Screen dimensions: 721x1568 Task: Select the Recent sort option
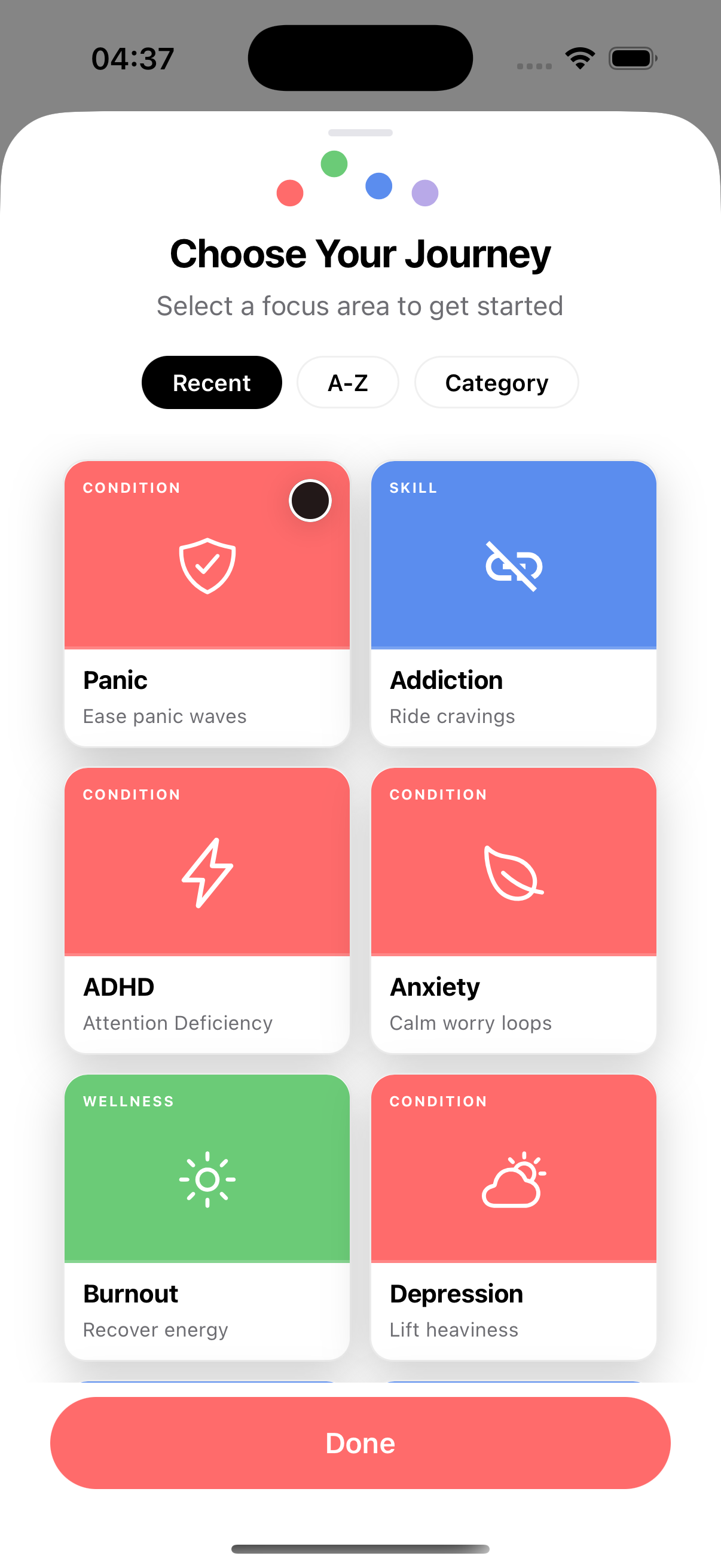[211, 382]
